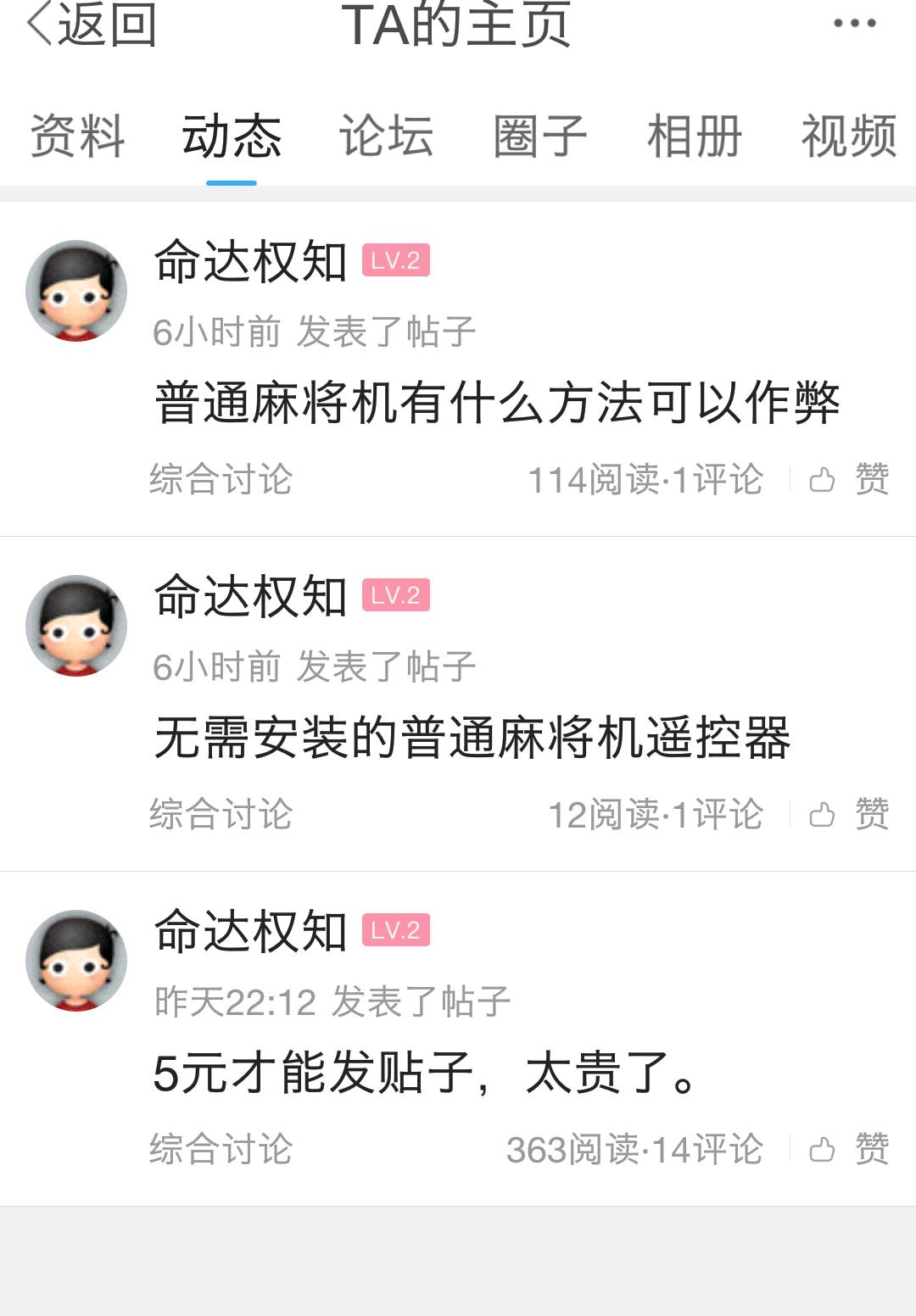Open post 普通麻将机有什么方法可以作弊
This screenshot has width=916, height=1316.
(x=497, y=403)
